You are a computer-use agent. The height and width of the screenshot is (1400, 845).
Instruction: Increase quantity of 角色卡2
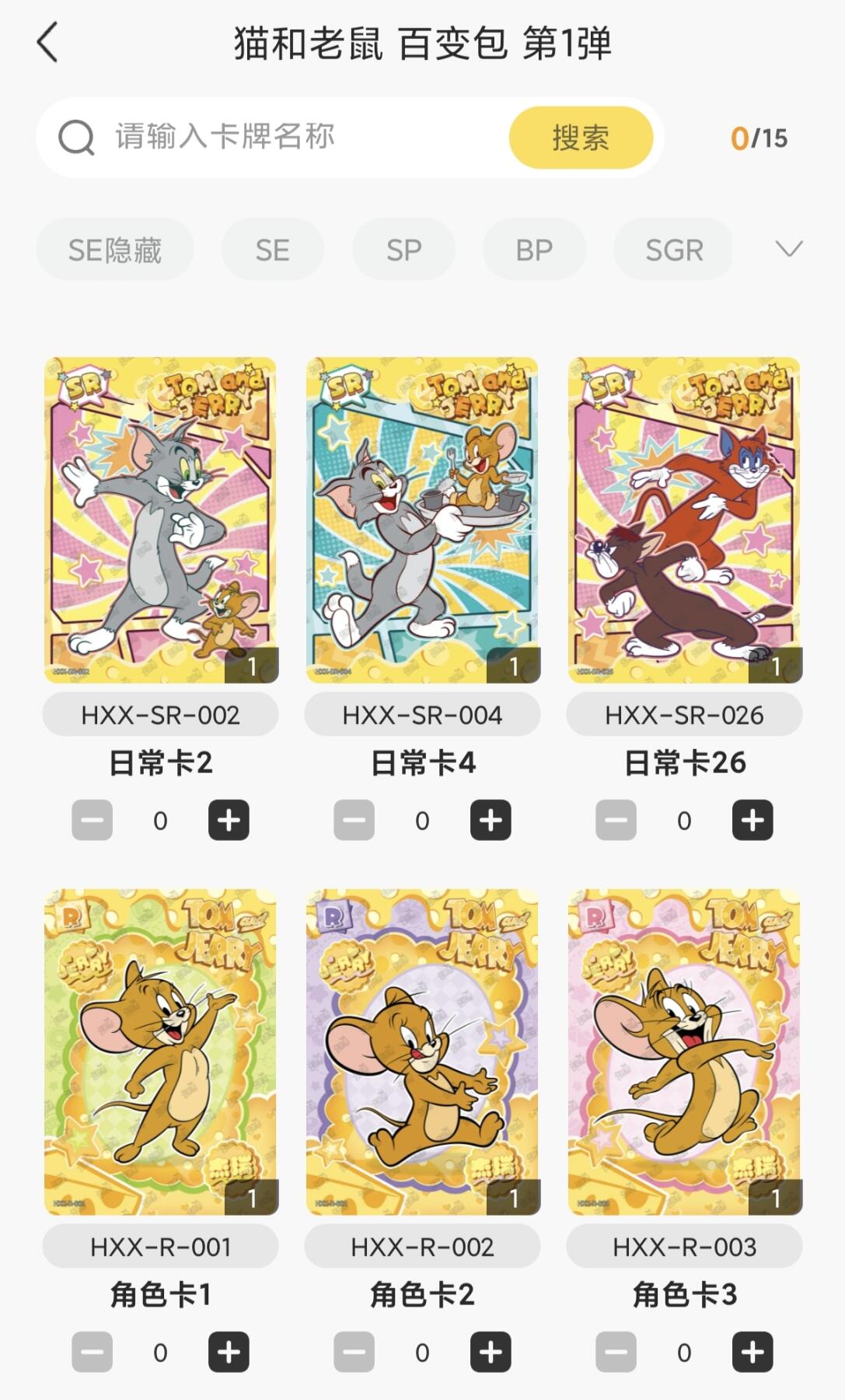point(491,1352)
